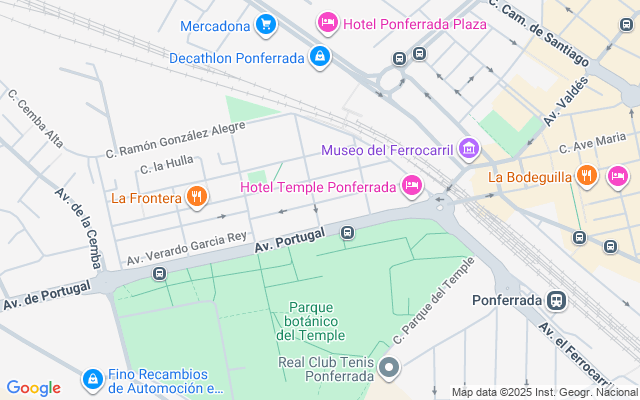Select the Mercadona supermarket marker
640x400 pixels.
(x=265, y=24)
